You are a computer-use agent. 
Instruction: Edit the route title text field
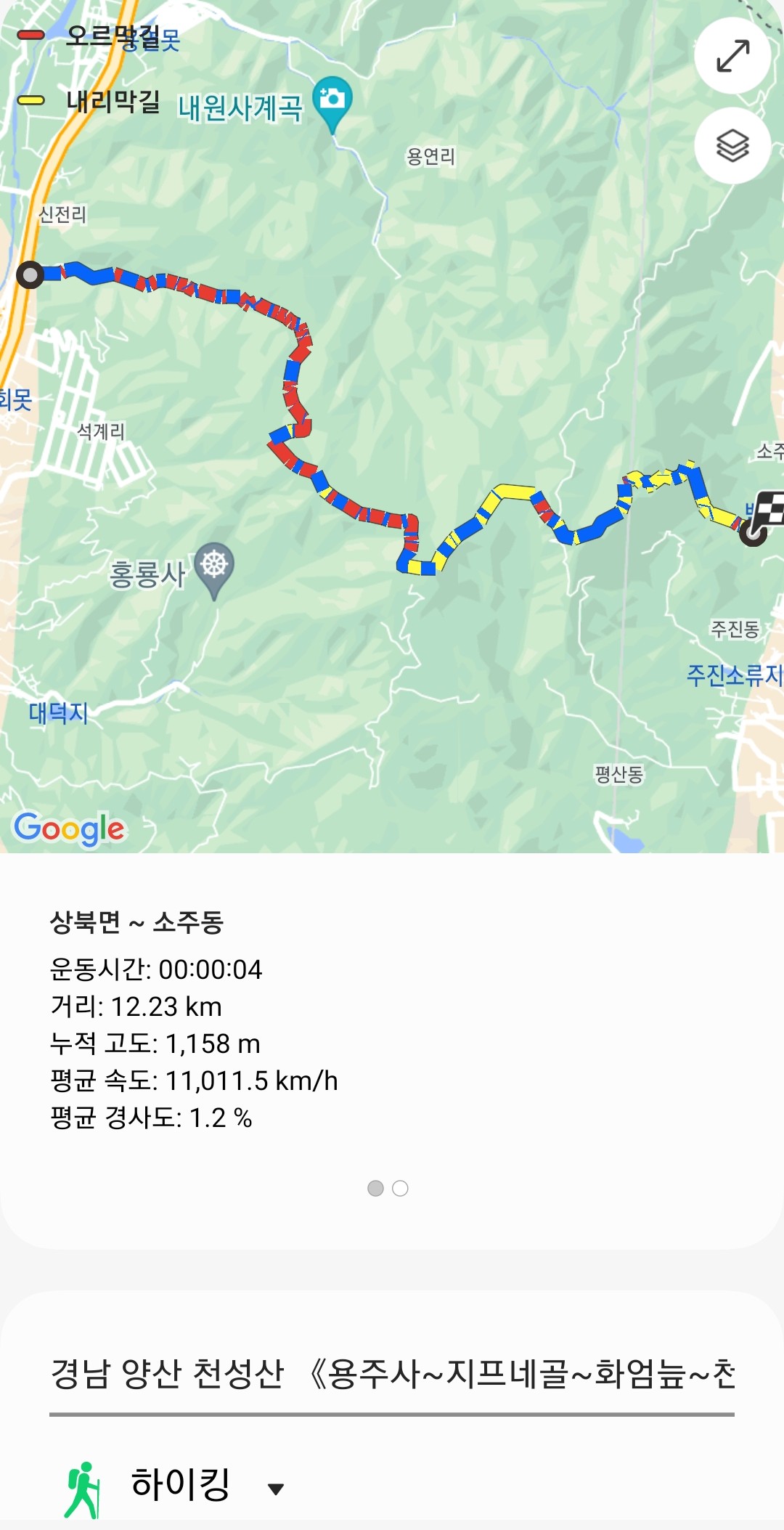pyautogui.click(x=392, y=1374)
